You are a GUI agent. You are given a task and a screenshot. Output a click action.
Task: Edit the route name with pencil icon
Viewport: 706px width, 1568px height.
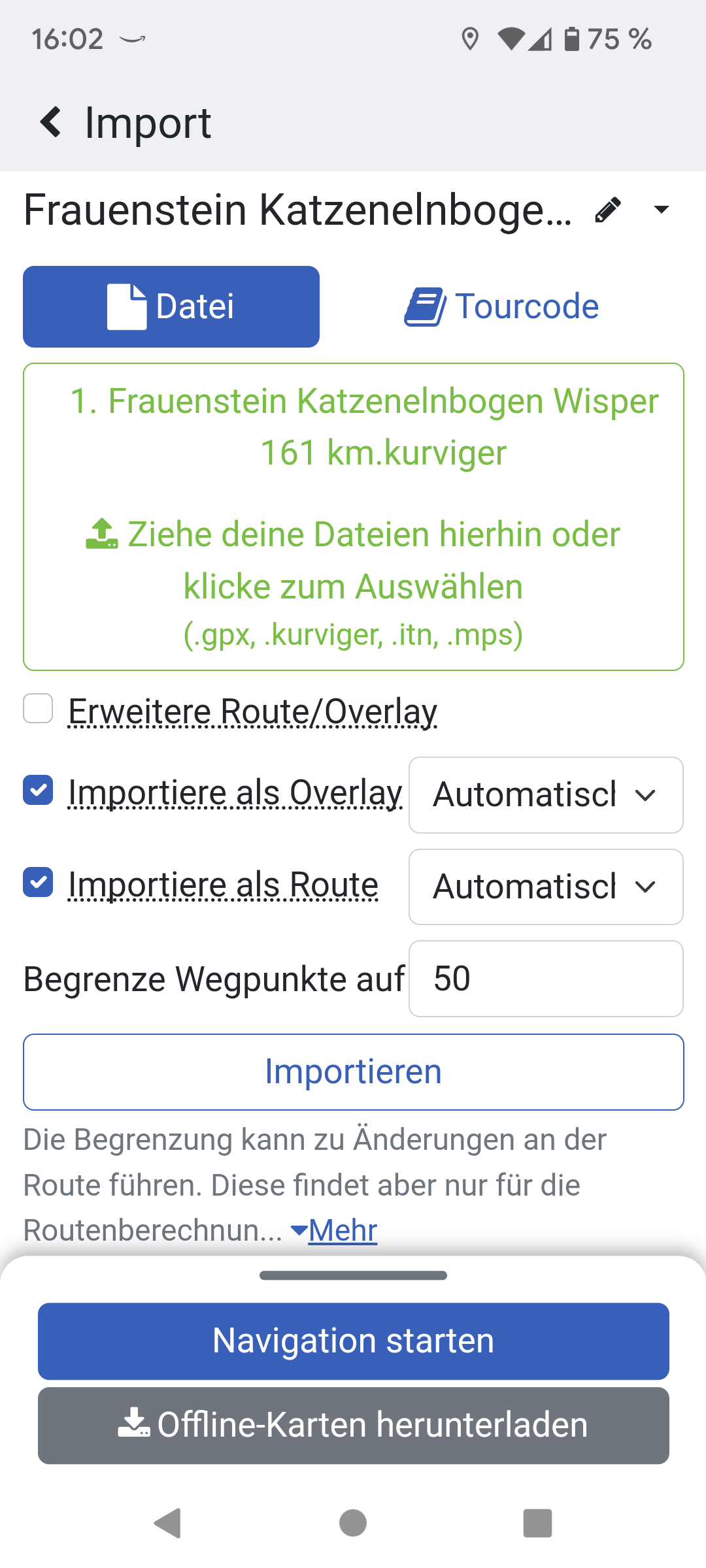click(607, 210)
